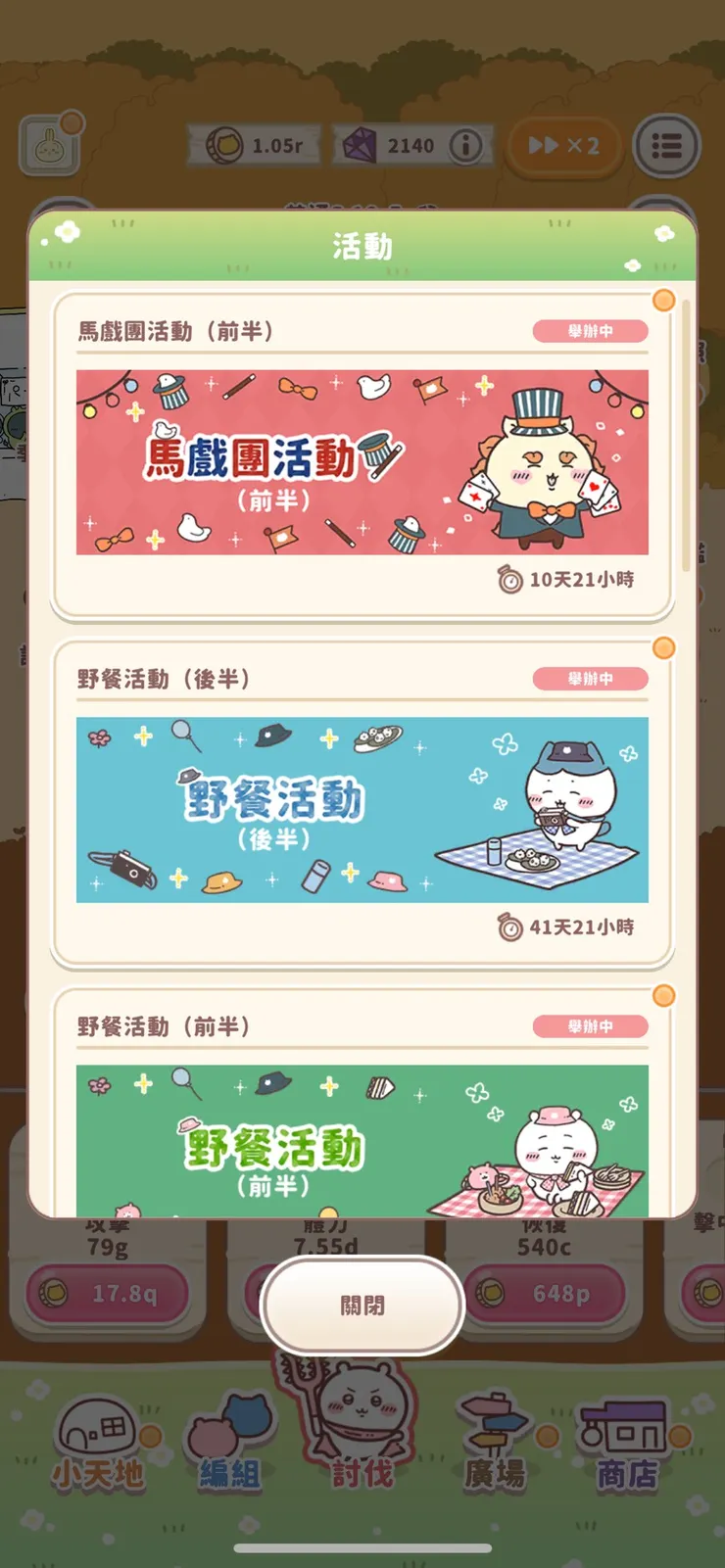Screen dimensions: 725x1568
Task: Close the 活動 dialog with 關閉
Action: click(x=362, y=1306)
